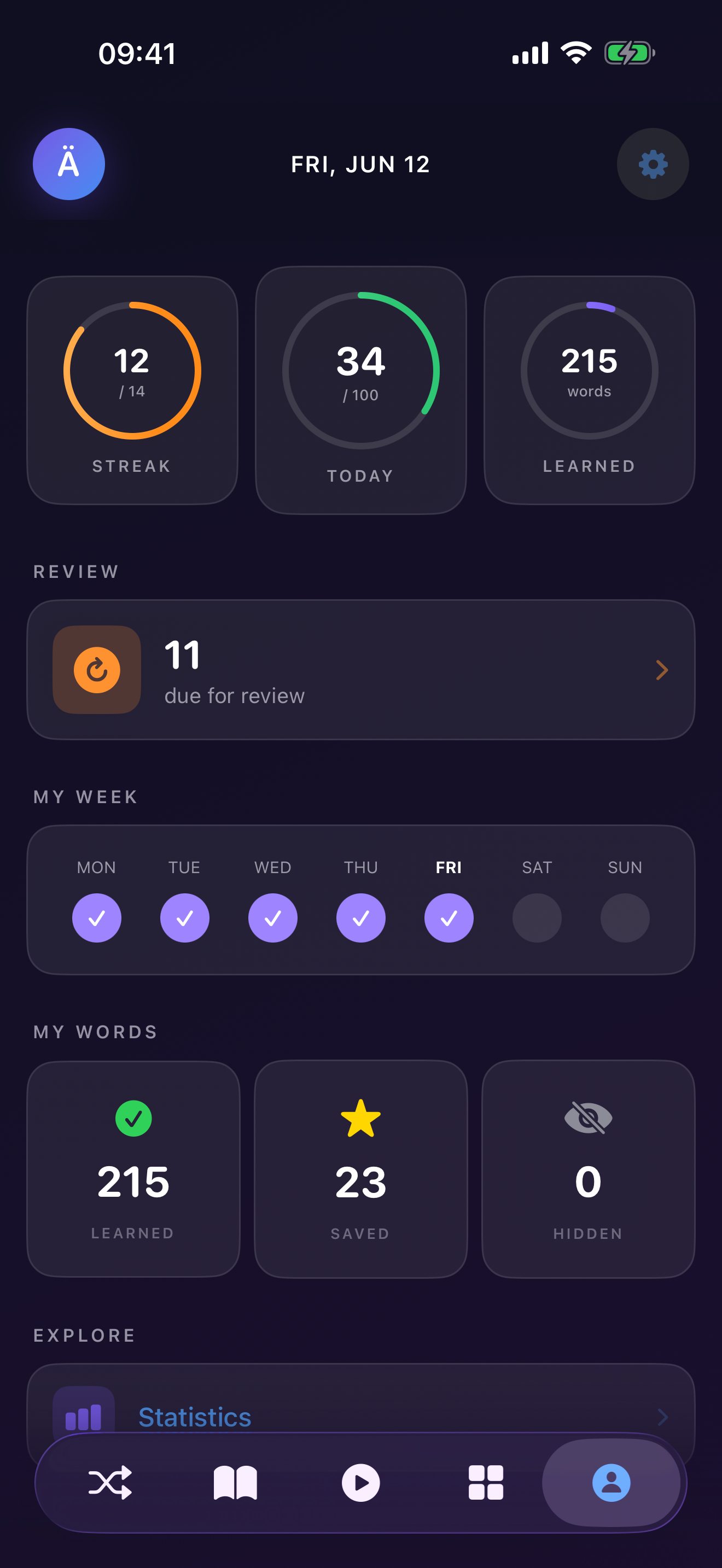The width and height of the screenshot is (722, 1568).
Task: Tap the Ä language avatar button
Action: [69, 163]
